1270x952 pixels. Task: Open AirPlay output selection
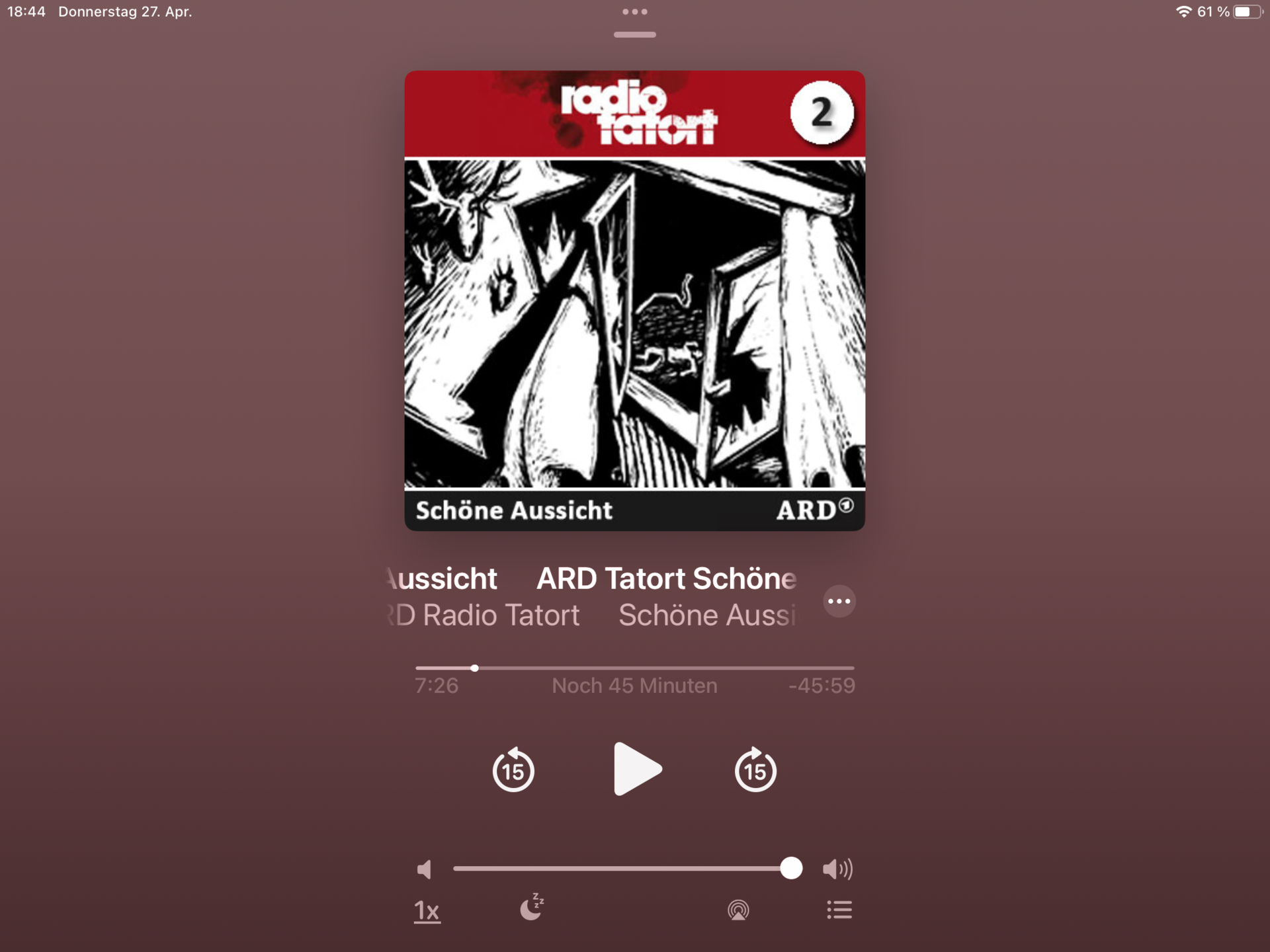click(738, 910)
